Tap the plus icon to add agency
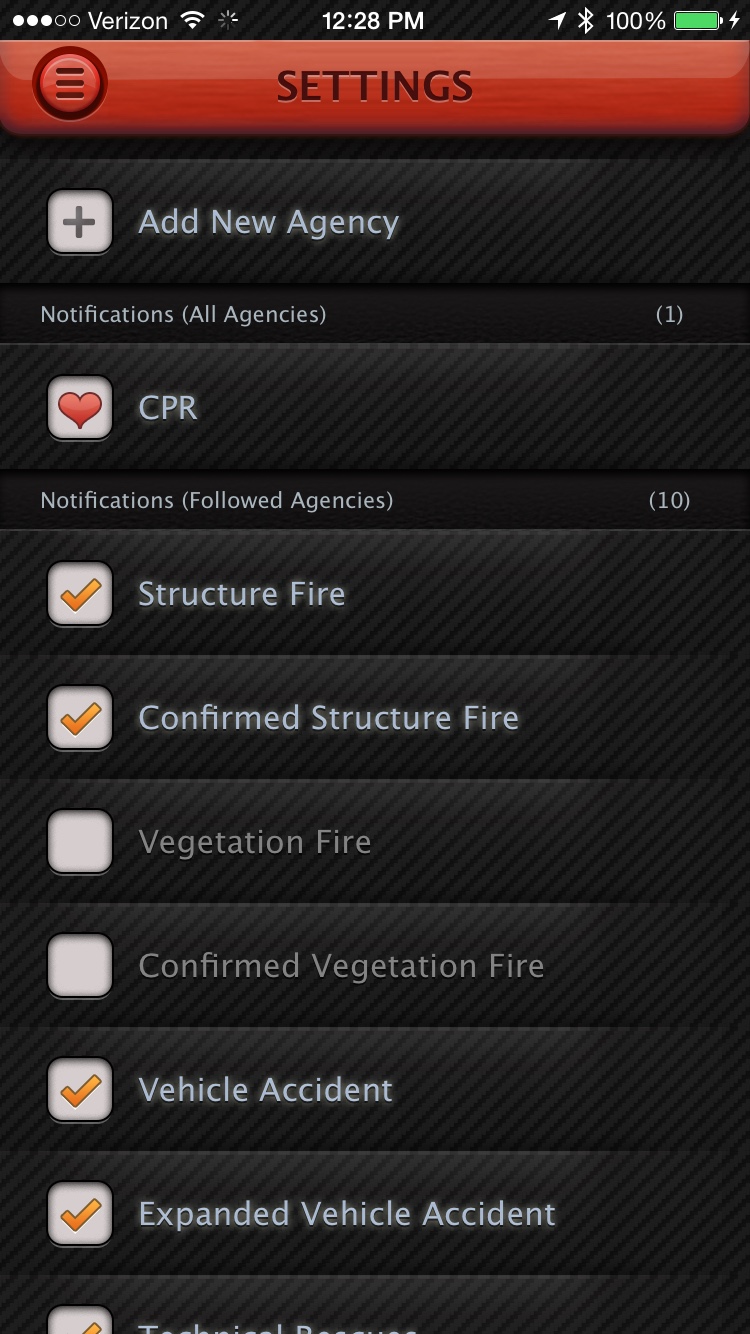This screenshot has height=1334, width=750. [x=79, y=221]
